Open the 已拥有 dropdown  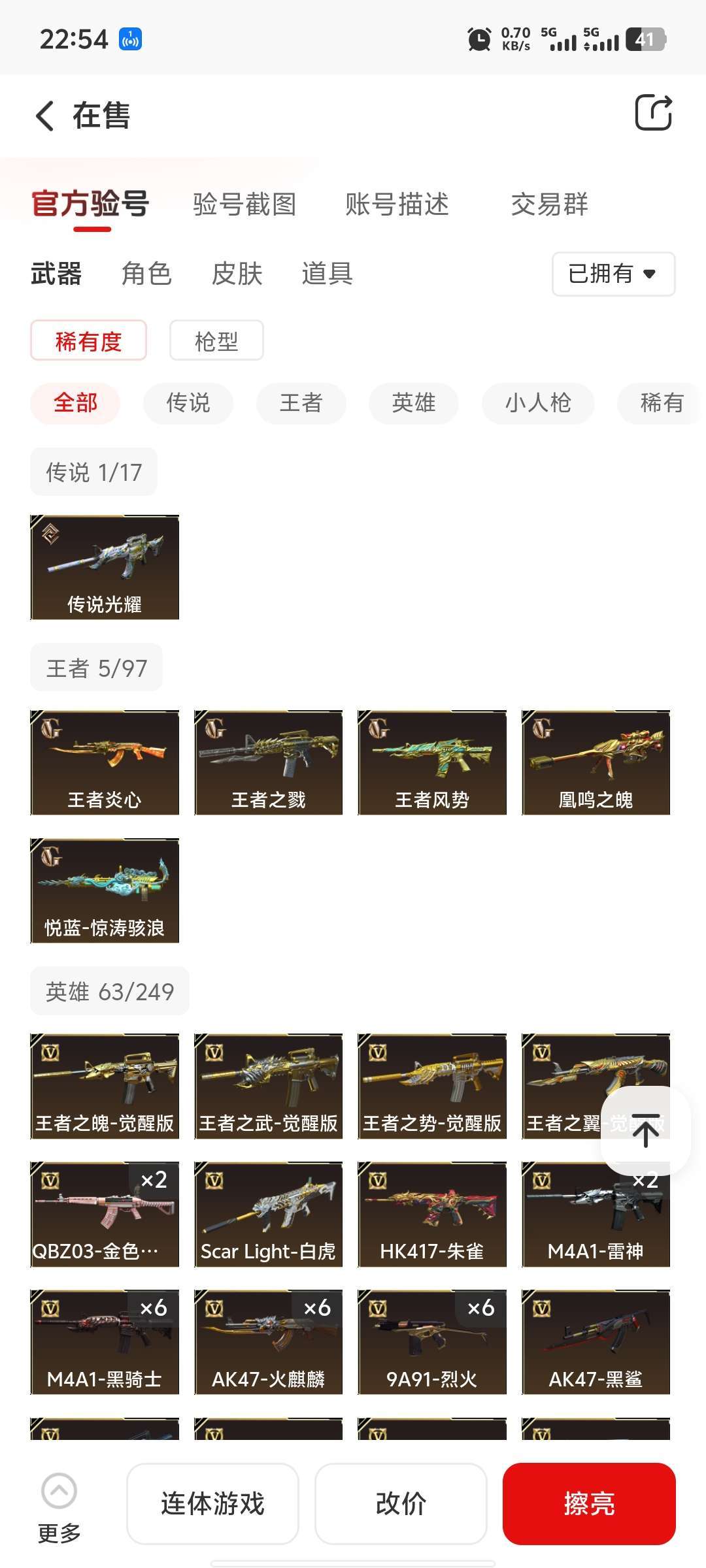click(612, 274)
